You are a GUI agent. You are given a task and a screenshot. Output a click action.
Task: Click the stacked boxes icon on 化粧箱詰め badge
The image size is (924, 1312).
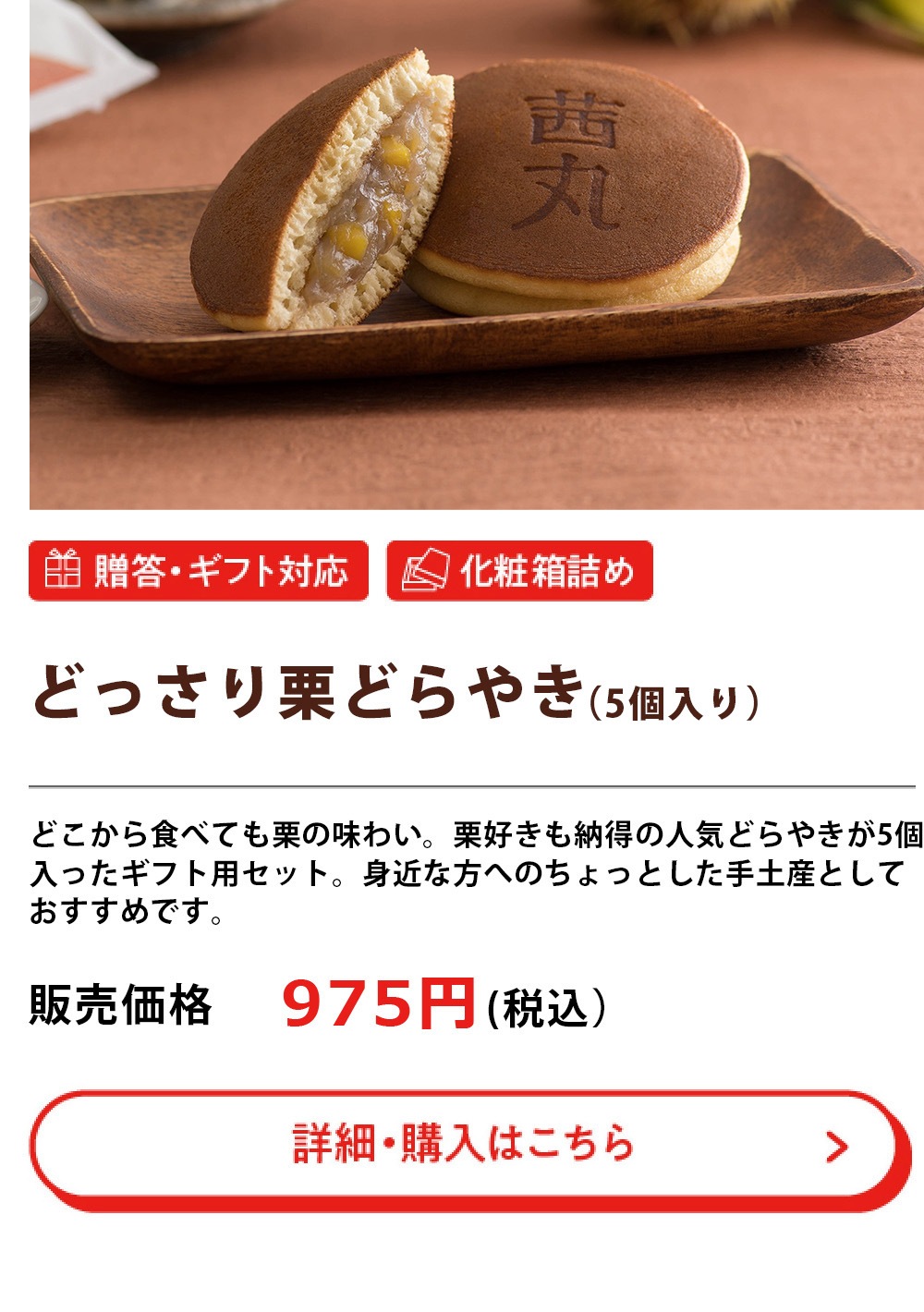[x=425, y=570]
